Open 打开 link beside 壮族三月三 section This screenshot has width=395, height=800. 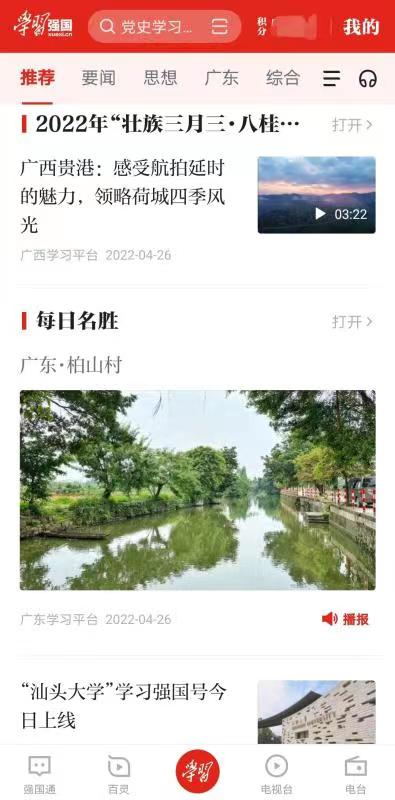pos(353,124)
